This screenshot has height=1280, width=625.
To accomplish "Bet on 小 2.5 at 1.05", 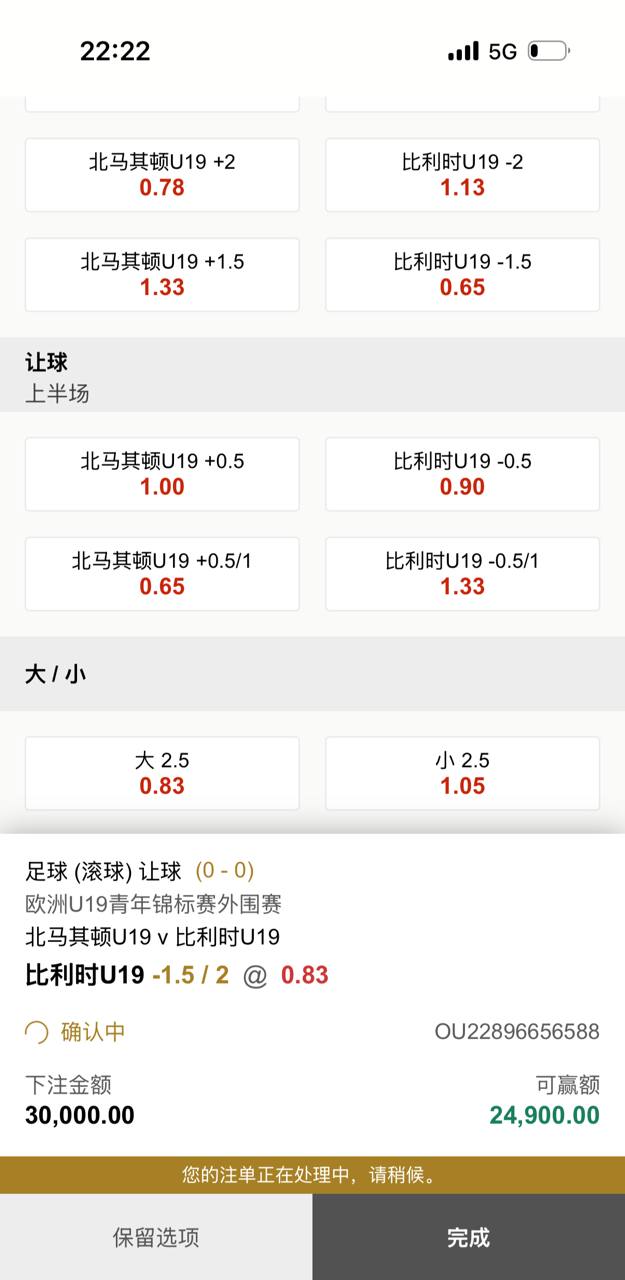I will (x=462, y=773).
